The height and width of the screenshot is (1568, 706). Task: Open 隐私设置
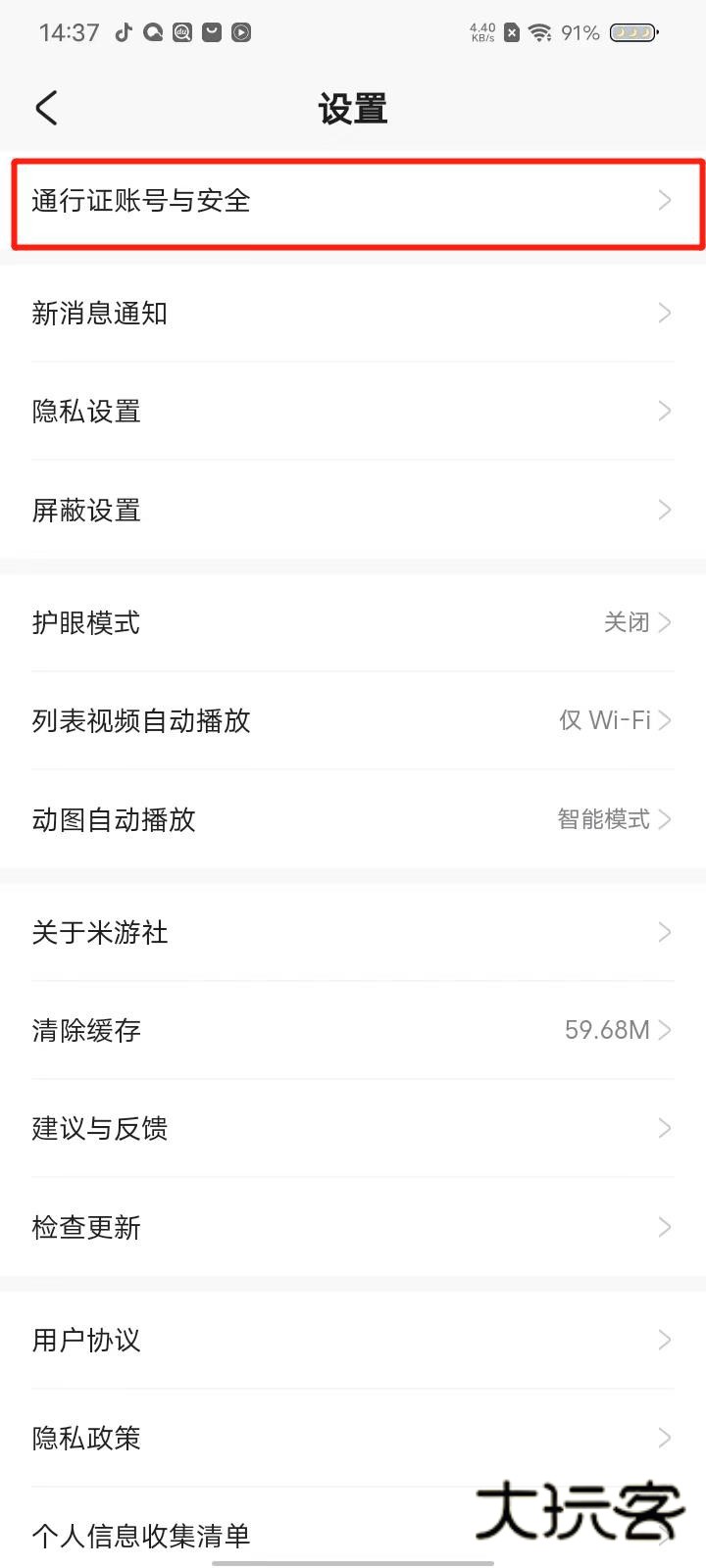point(353,412)
